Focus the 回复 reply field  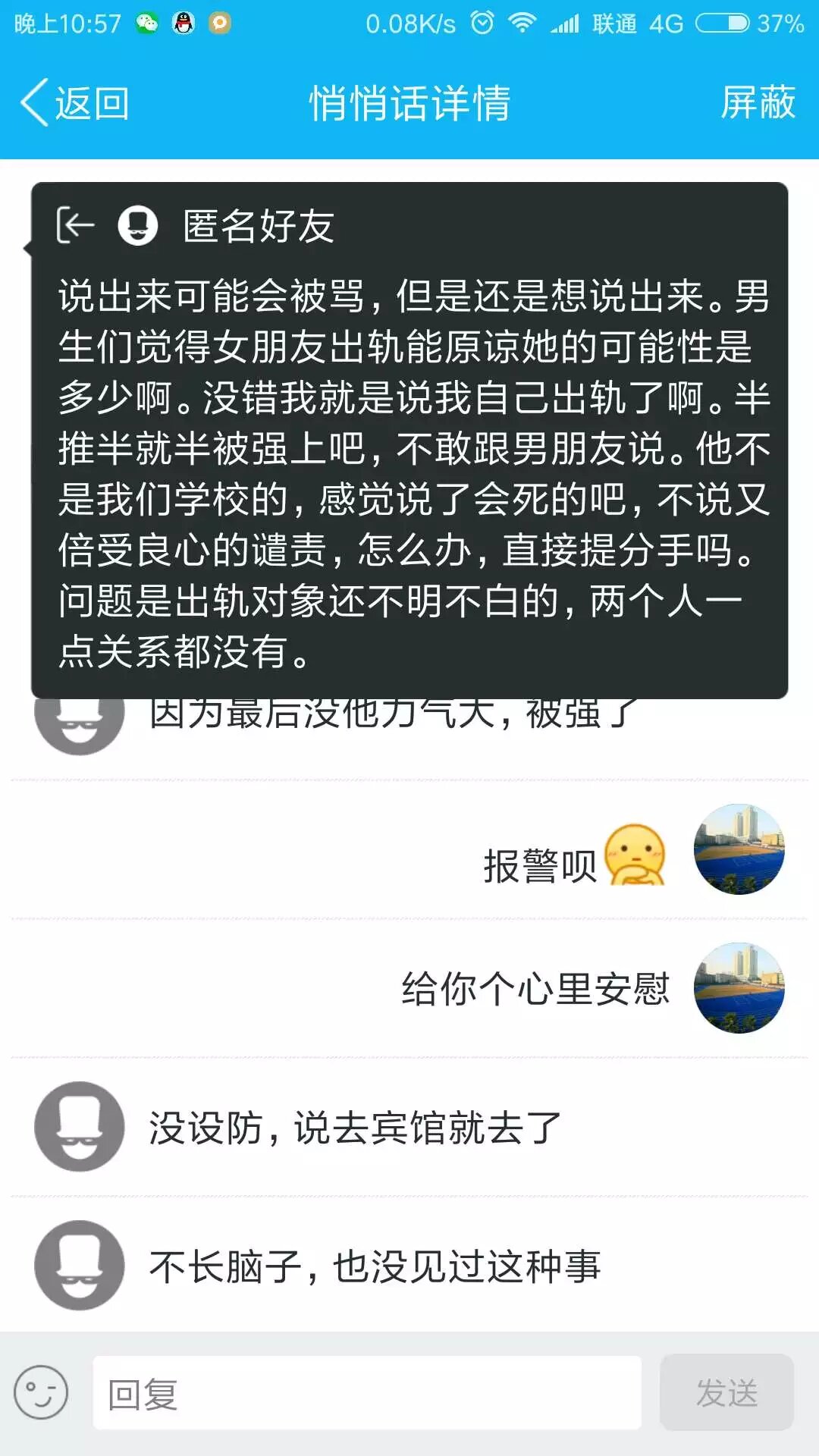coord(367,1393)
